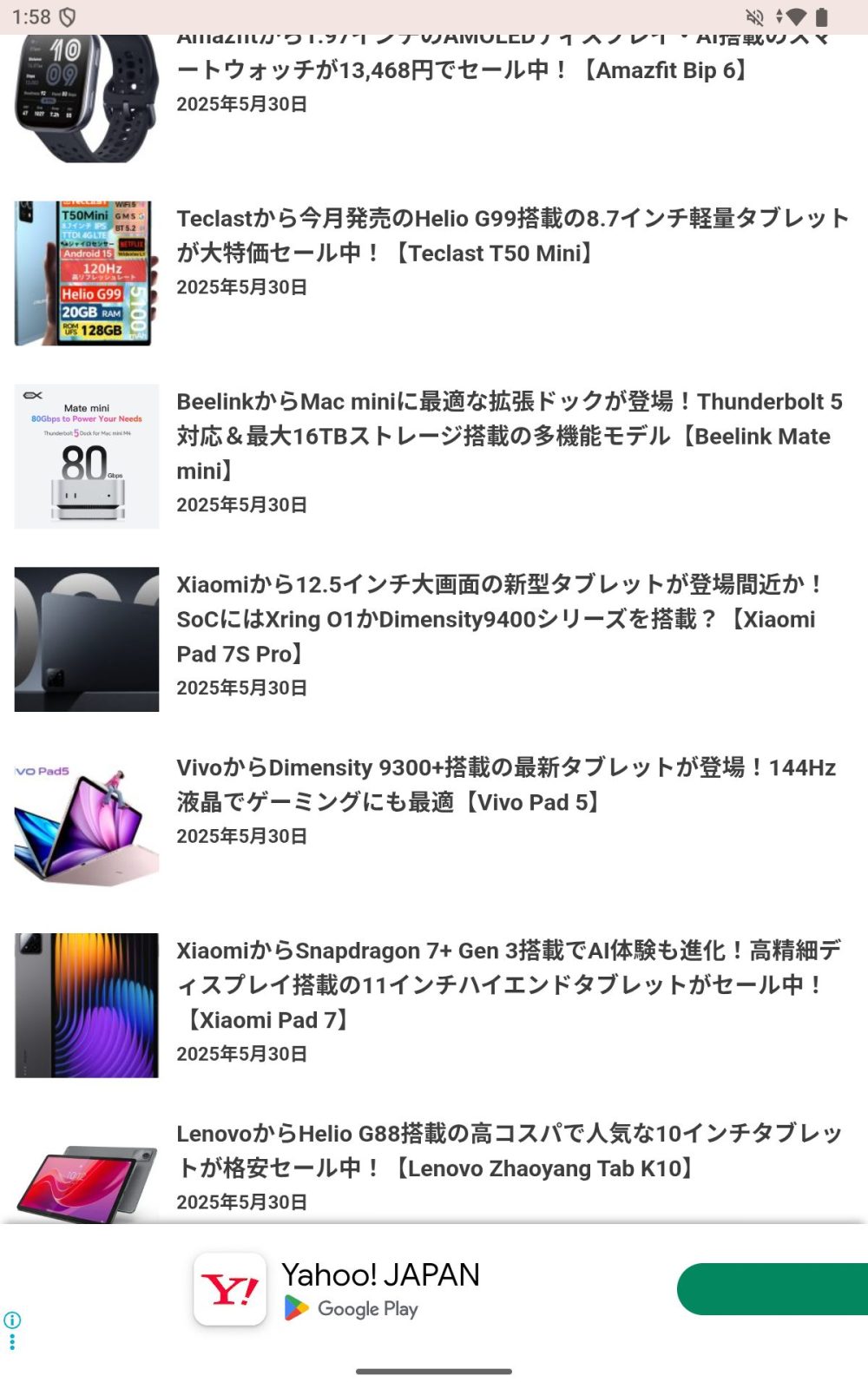
Task: Open the Beelink Mate mini dock article
Action: pyautogui.click(x=509, y=436)
